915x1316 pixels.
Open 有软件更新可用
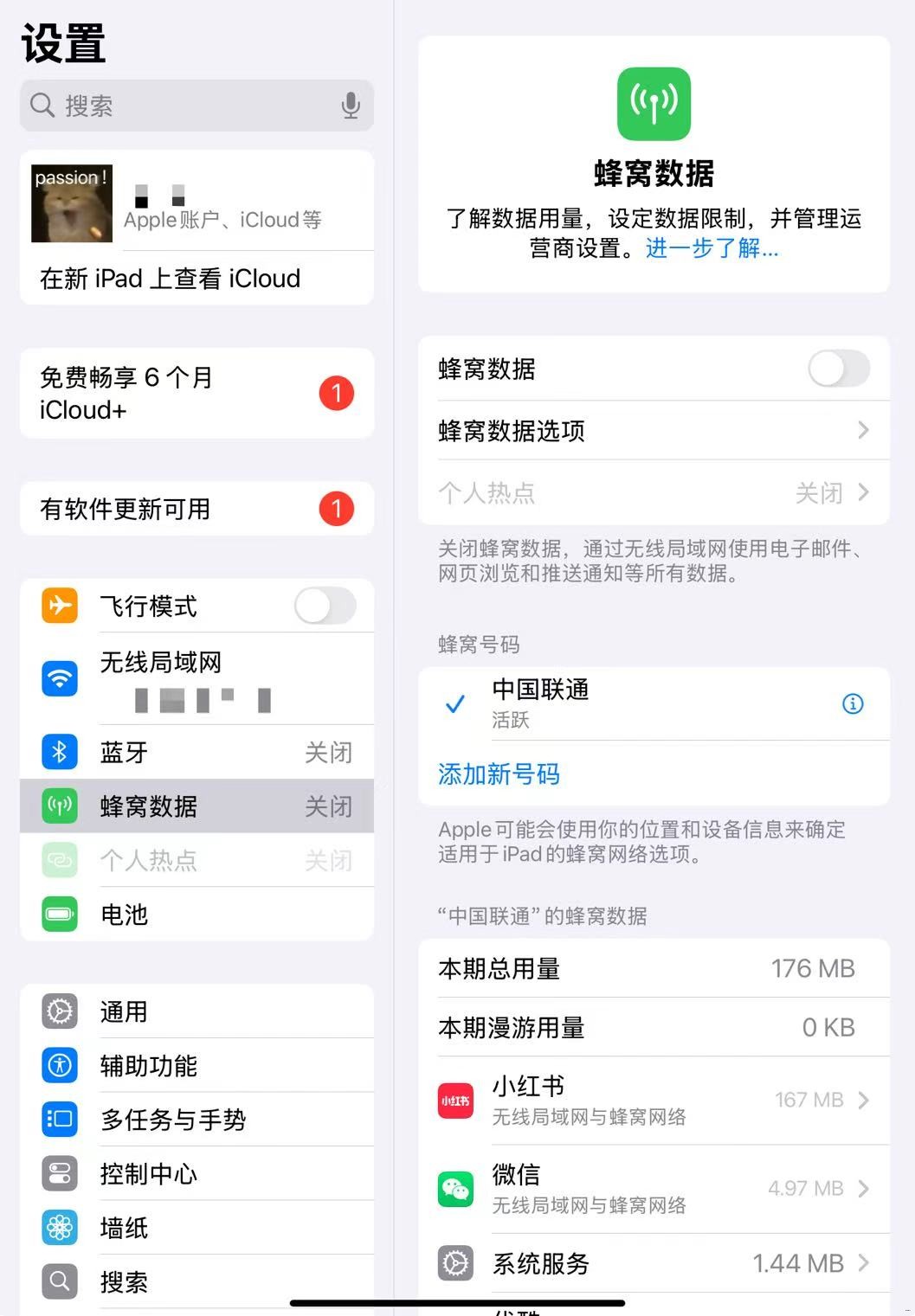click(x=197, y=509)
